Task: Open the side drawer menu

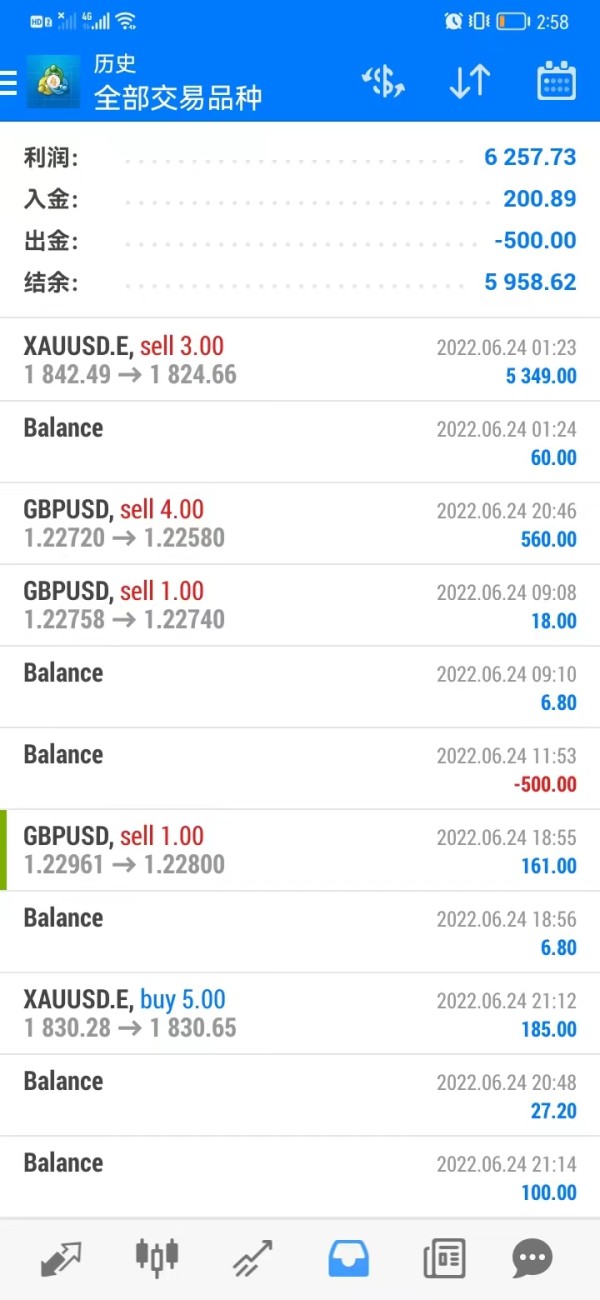Action: (x=10, y=82)
